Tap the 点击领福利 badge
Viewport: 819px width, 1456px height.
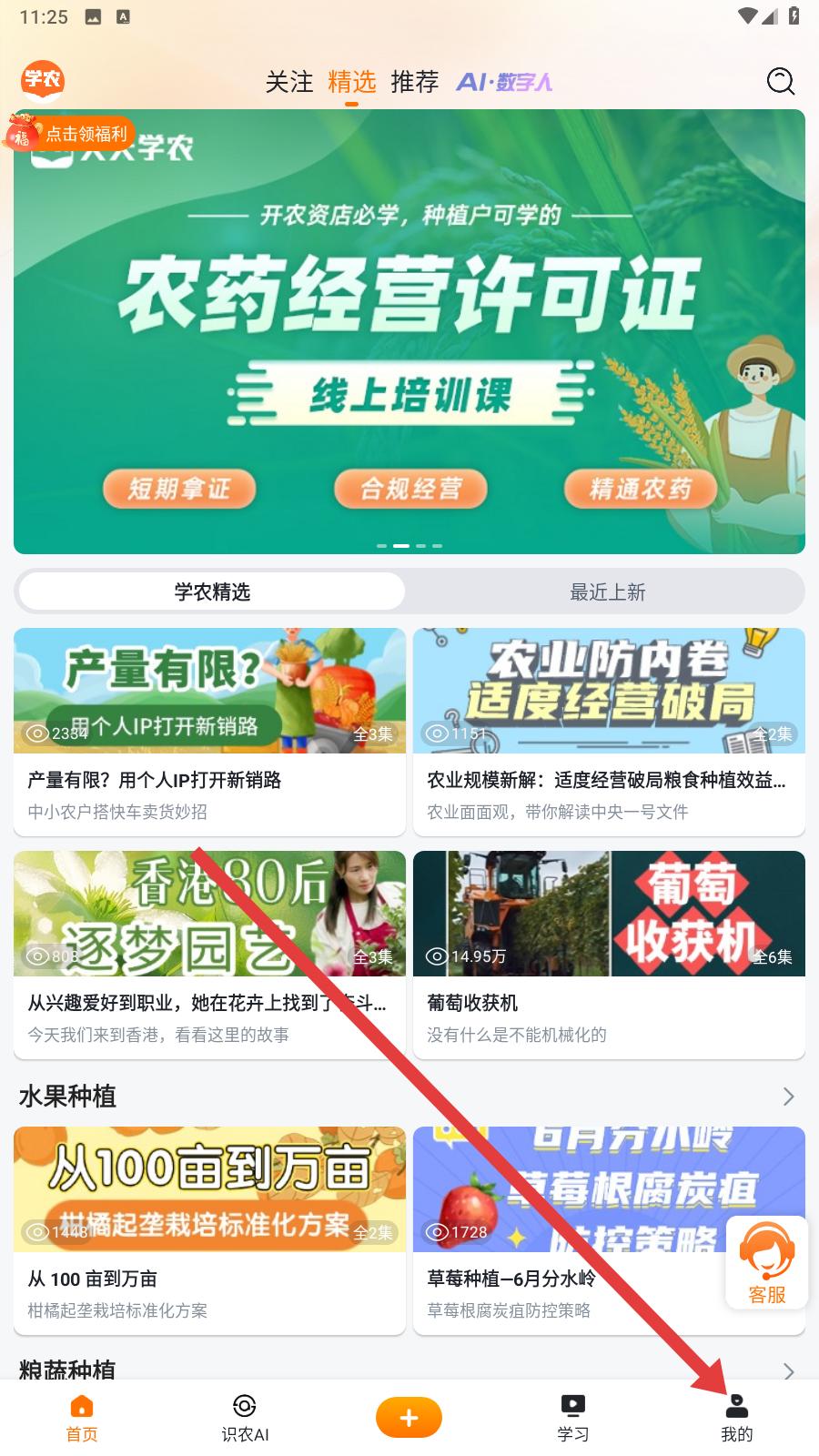tap(70, 134)
